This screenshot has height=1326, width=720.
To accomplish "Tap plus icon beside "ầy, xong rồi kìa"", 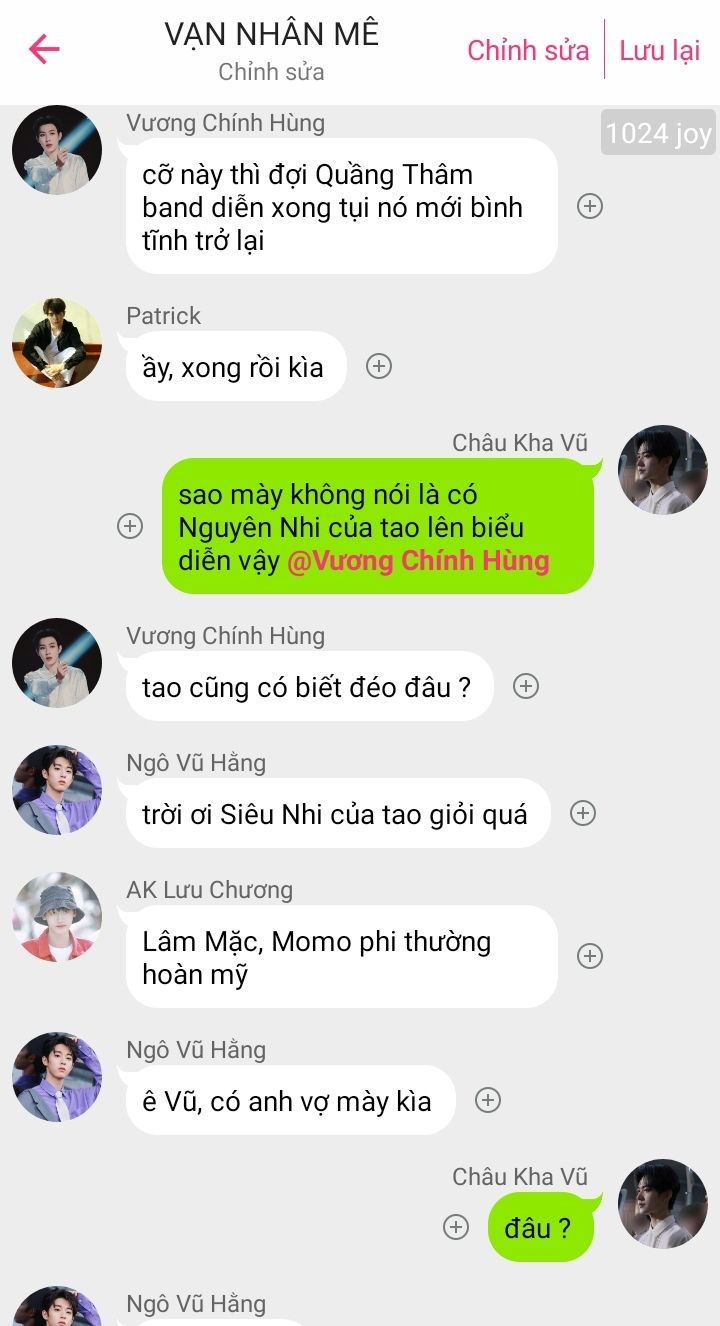I will point(378,366).
